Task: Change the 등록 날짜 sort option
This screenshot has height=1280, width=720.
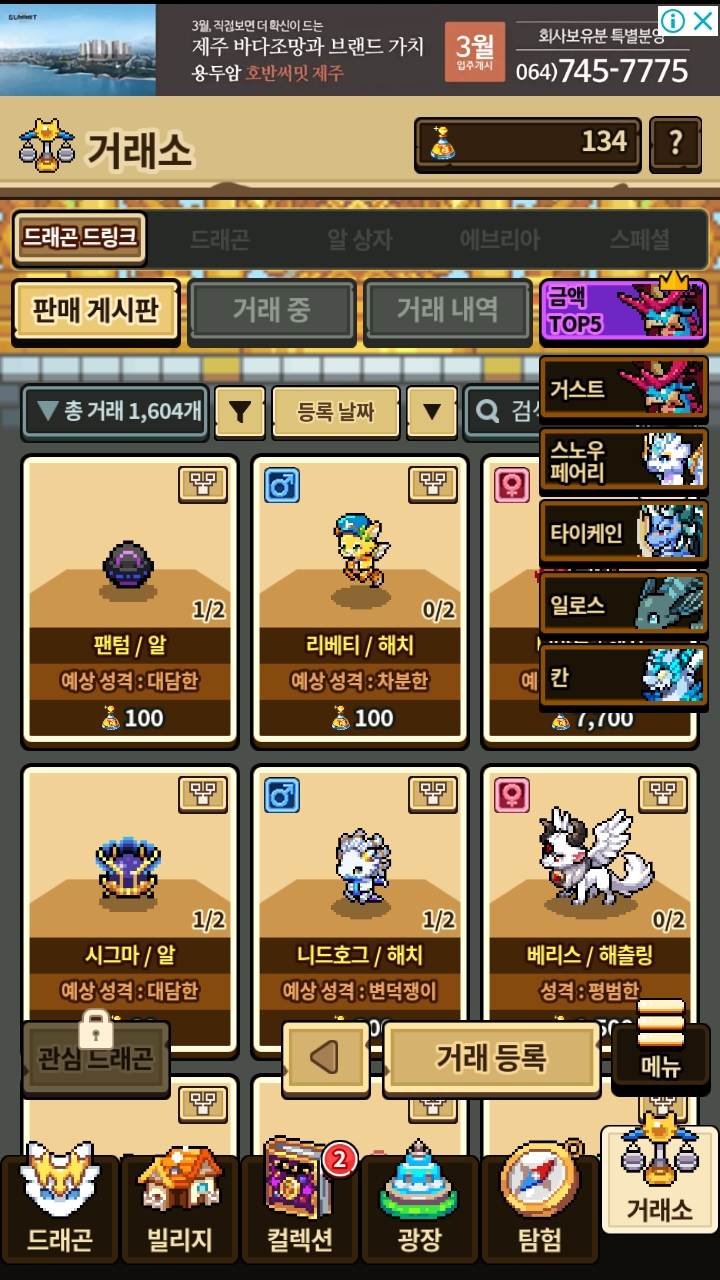Action: click(x=336, y=411)
